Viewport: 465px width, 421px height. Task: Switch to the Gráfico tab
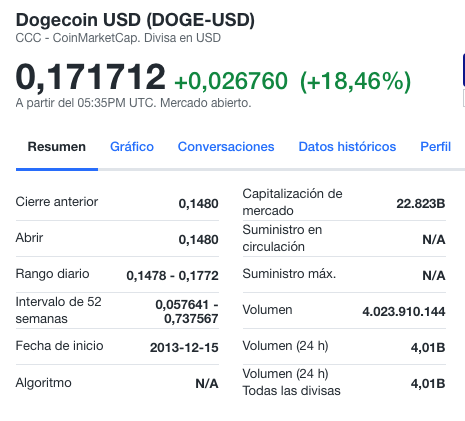coord(132,147)
